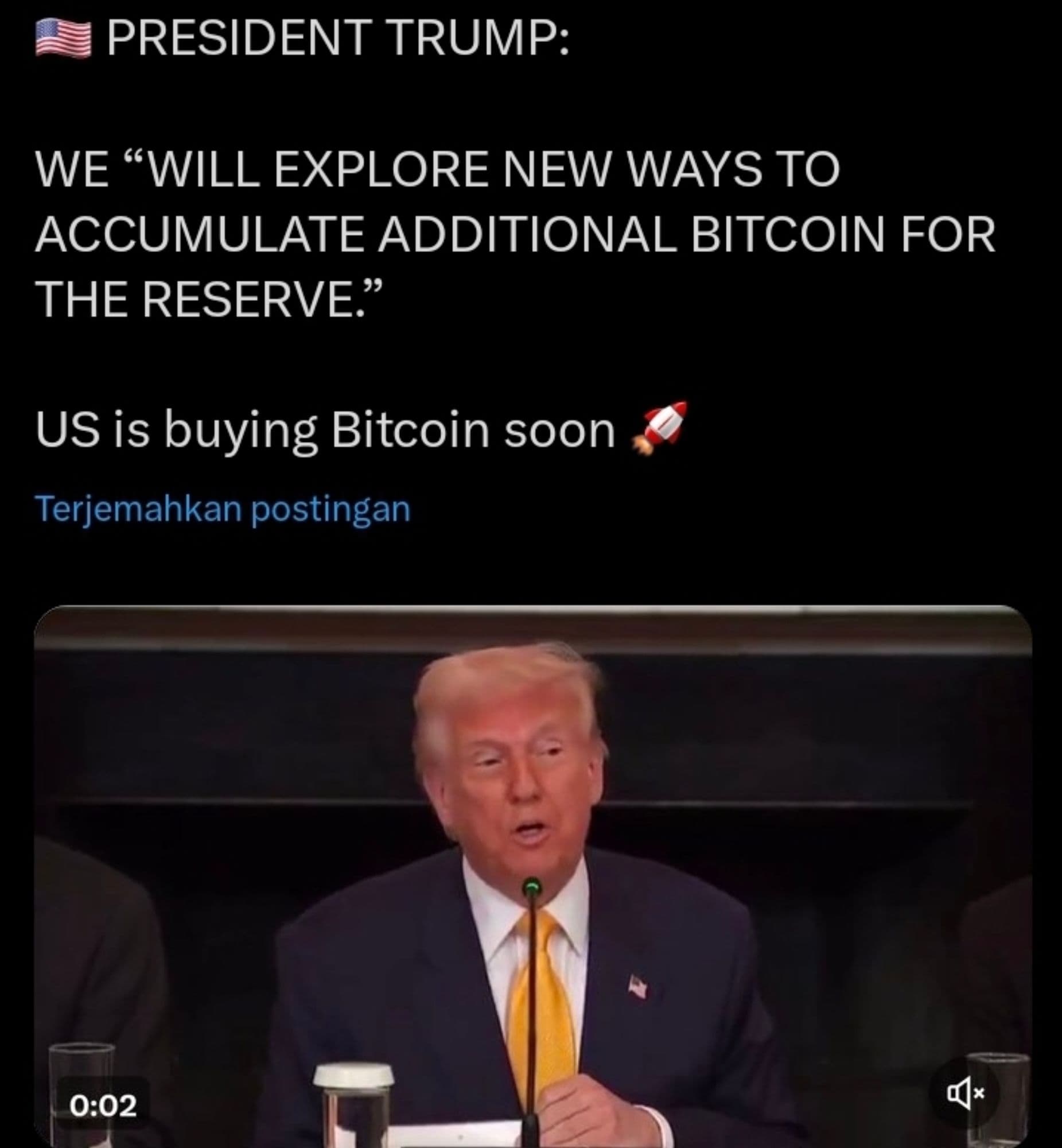Tap the Terjemahkan postingan translate link
Image resolution: width=1062 pixels, height=1148 pixels.
click(x=223, y=510)
